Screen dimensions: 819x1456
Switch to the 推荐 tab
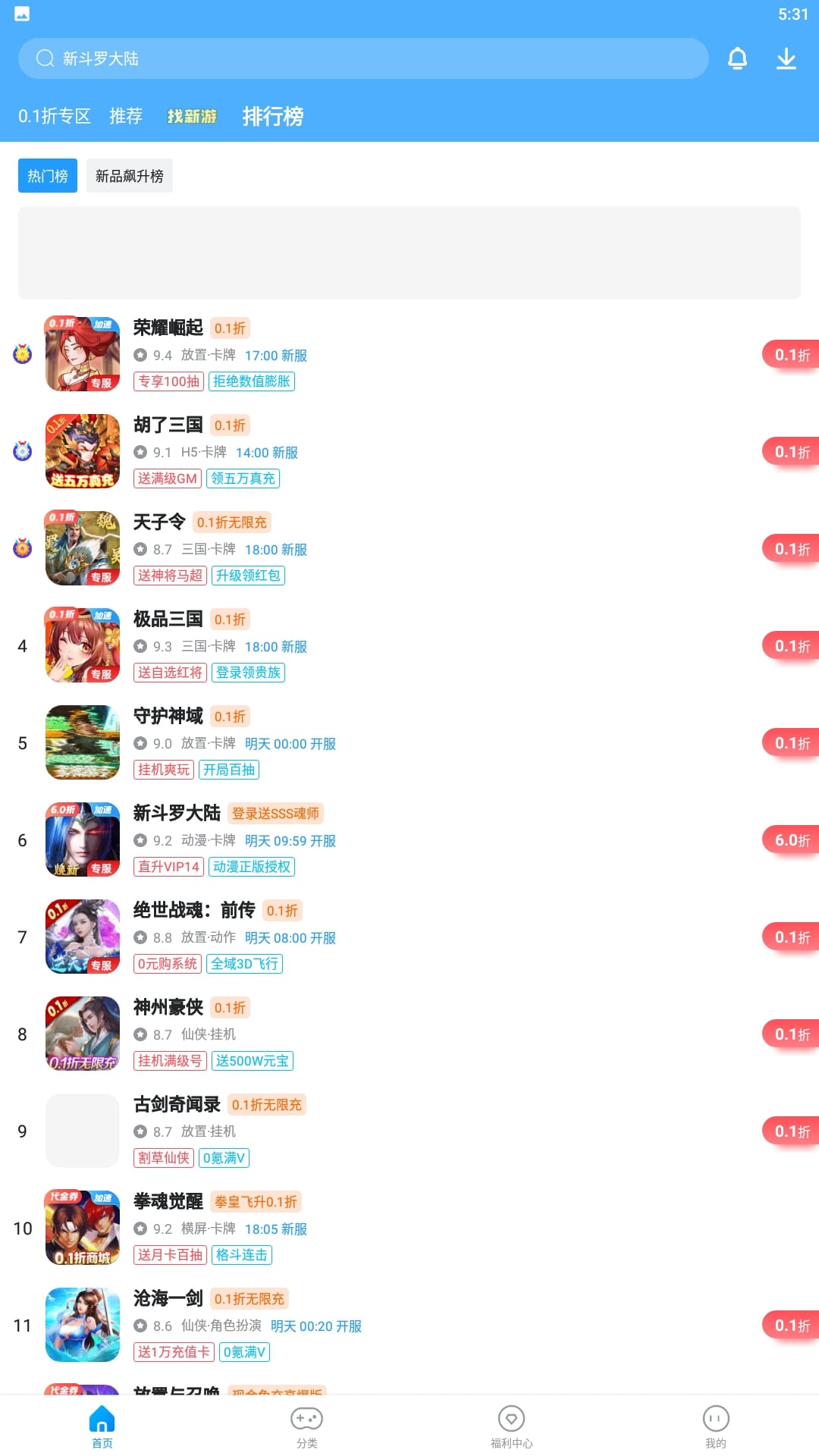click(126, 116)
